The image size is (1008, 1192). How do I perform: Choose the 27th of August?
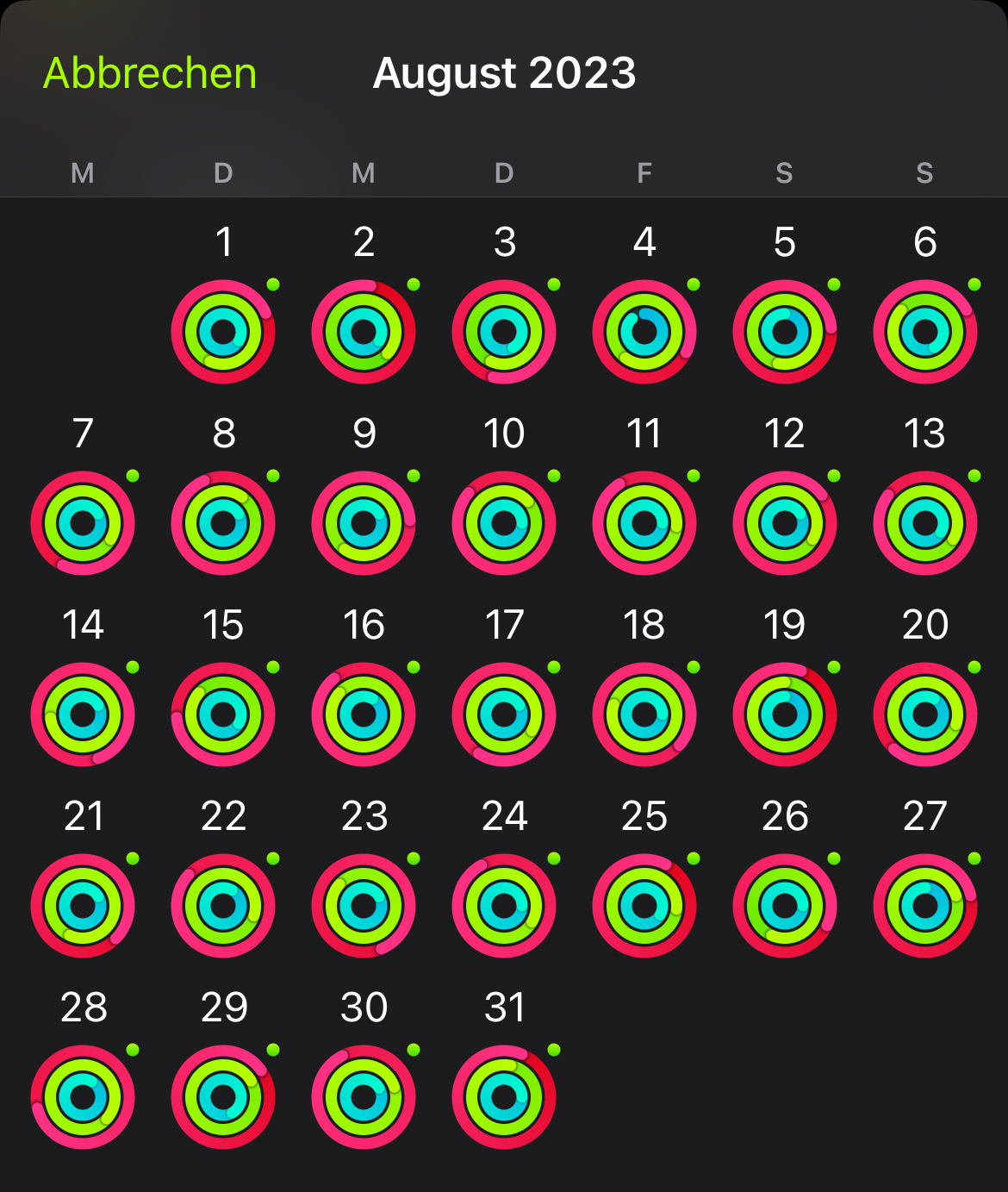click(925, 906)
